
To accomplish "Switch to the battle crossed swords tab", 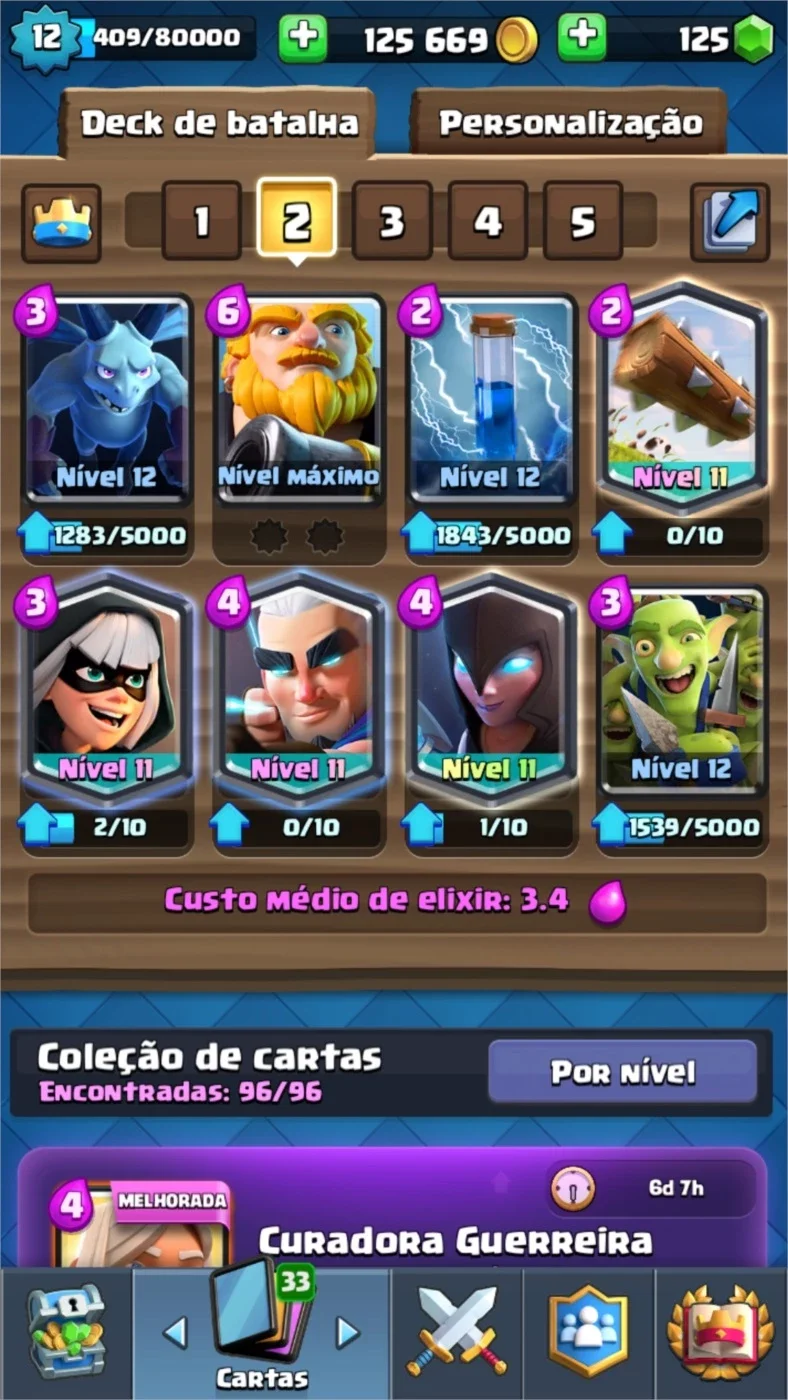I will pyautogui.click(x=456, y=1332).
